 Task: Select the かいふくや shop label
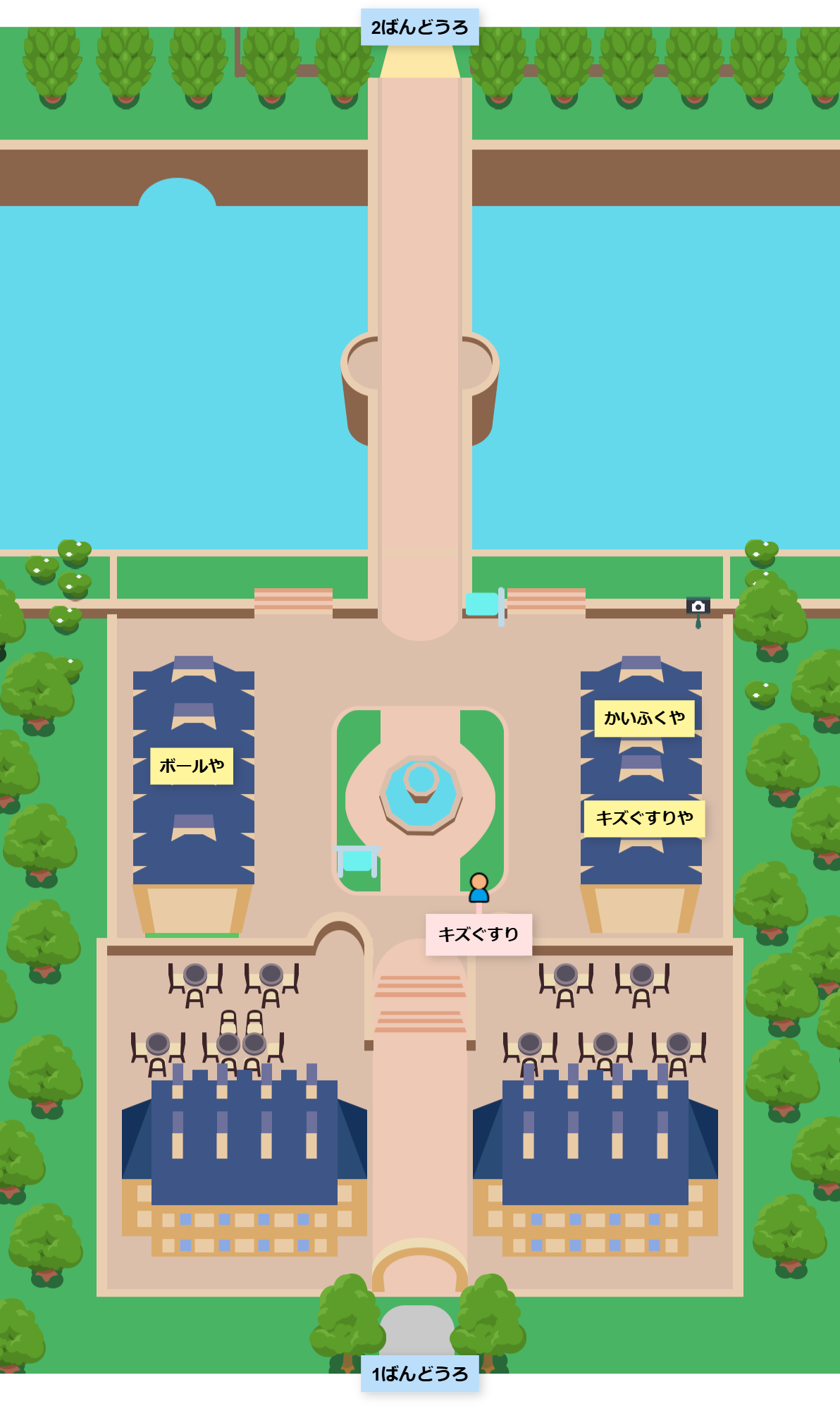coord(644,718)
